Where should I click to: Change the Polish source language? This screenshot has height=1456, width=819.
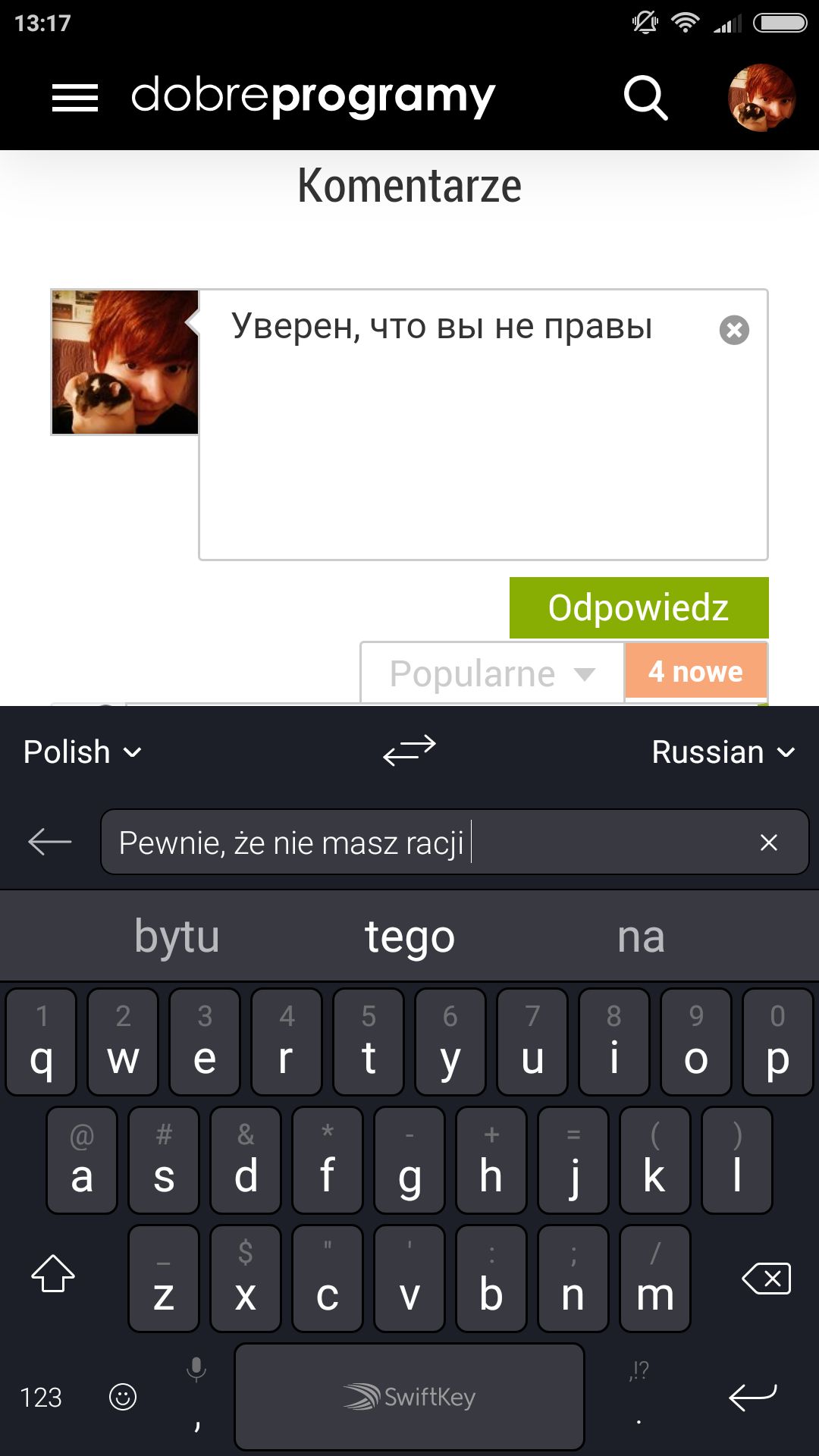(x=83, y=752)
